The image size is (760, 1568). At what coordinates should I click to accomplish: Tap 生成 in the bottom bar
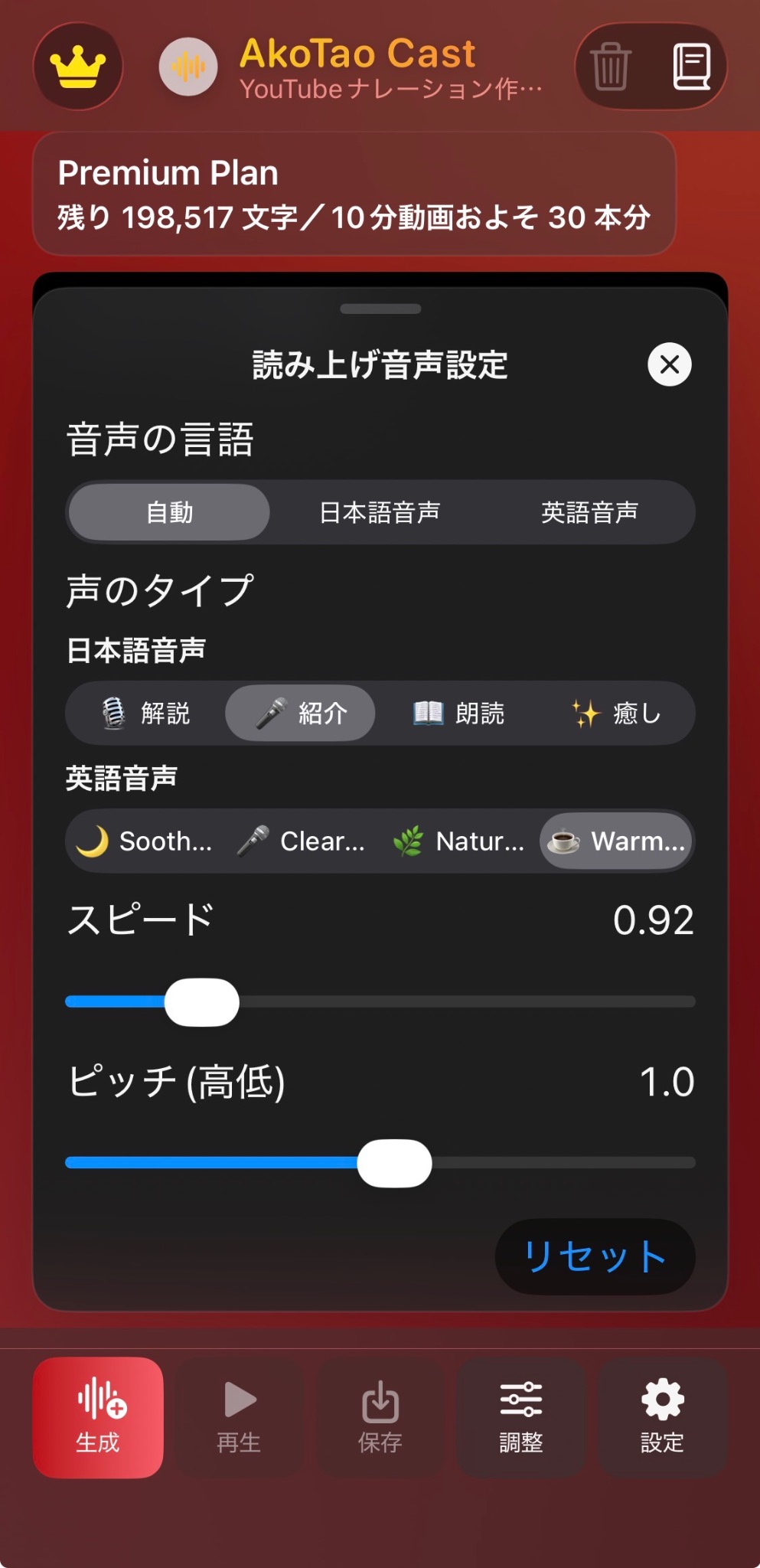point(98,1418)
